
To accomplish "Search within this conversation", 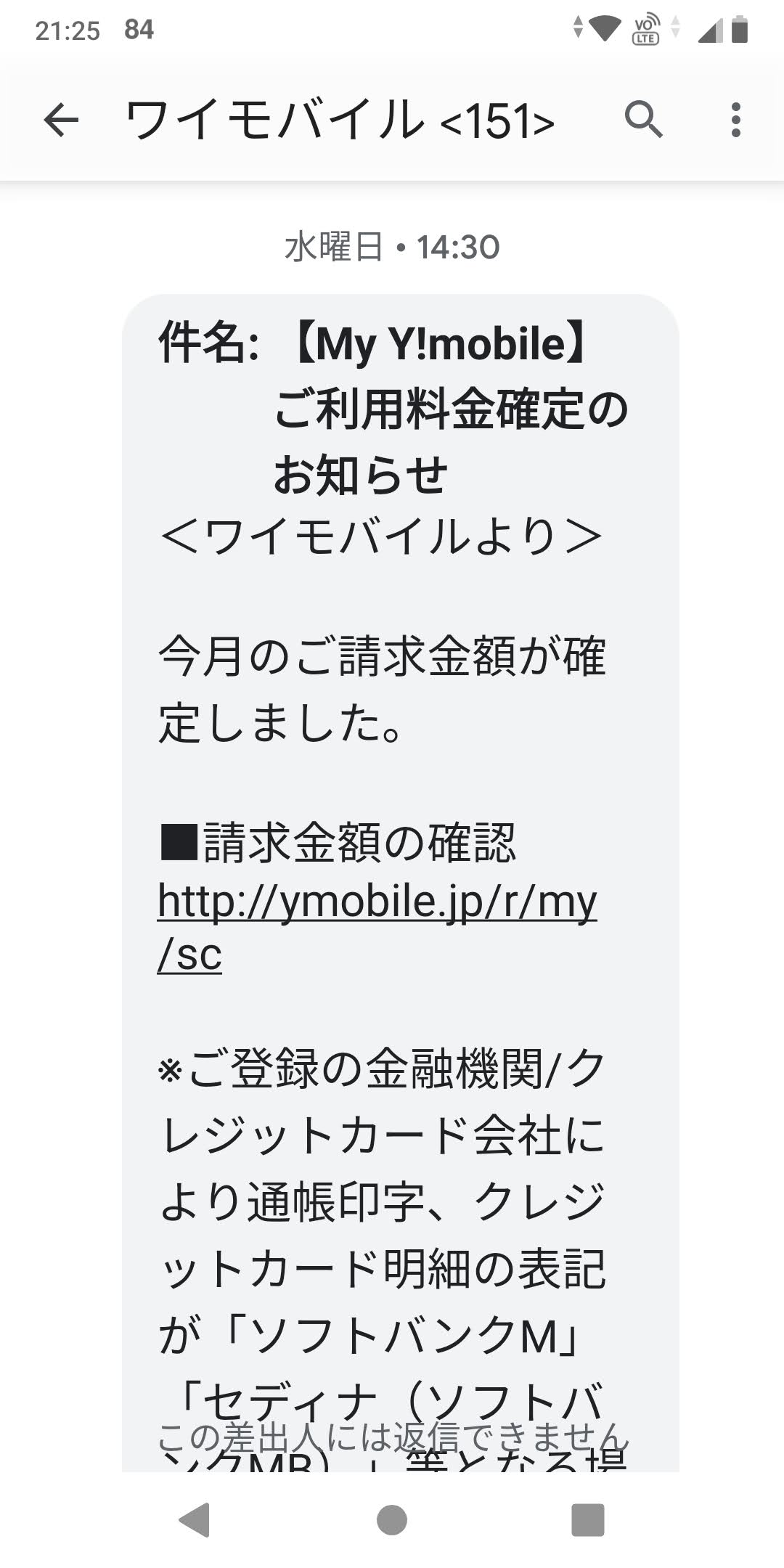I will [x=643, y=120].
